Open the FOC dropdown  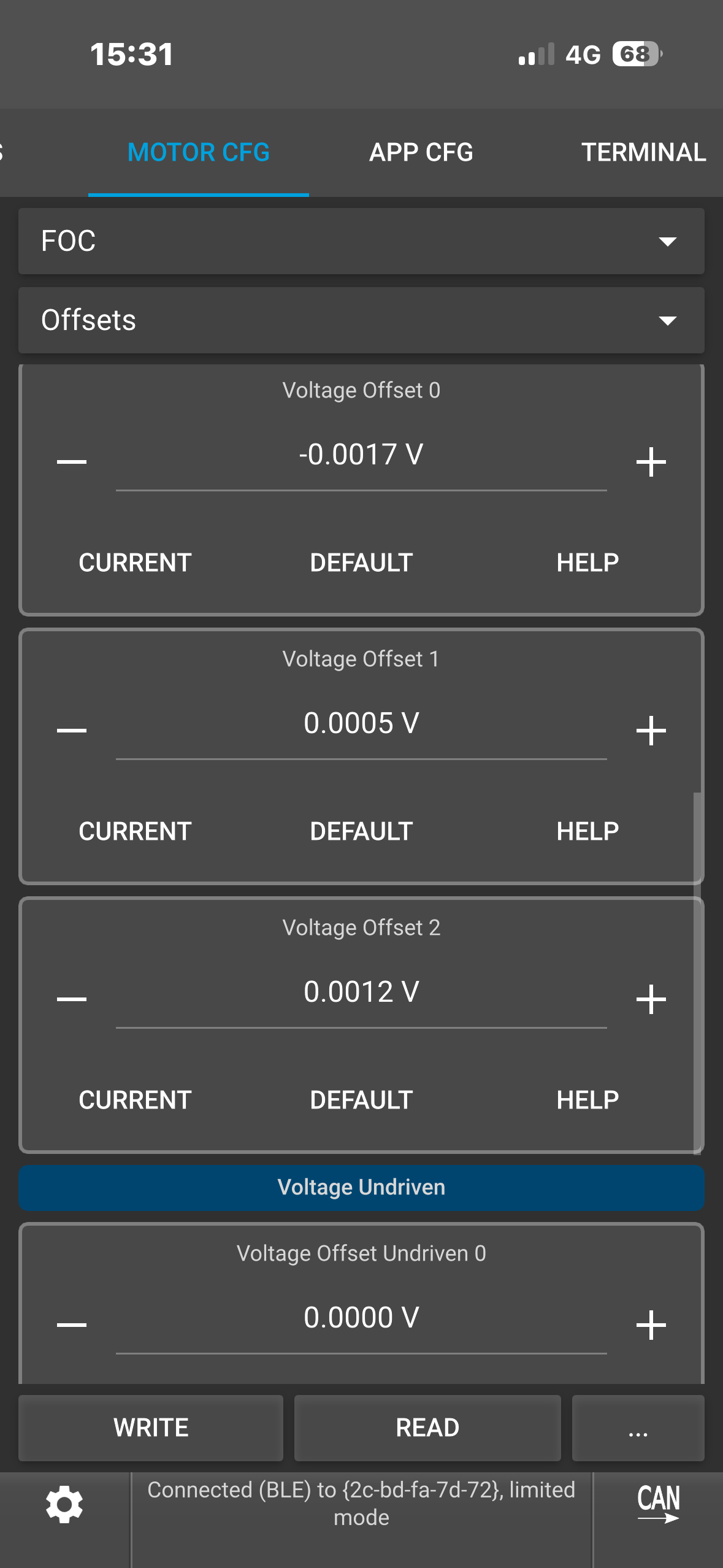click(361, 240)
